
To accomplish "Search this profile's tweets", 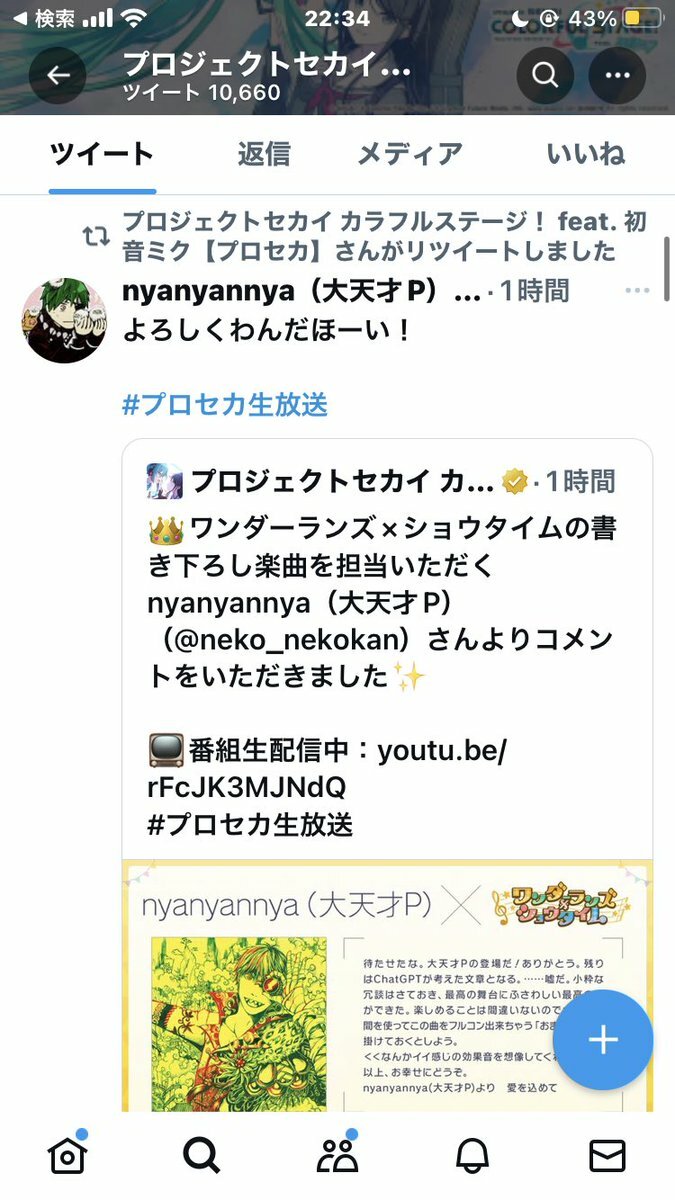I will [545, 75].
